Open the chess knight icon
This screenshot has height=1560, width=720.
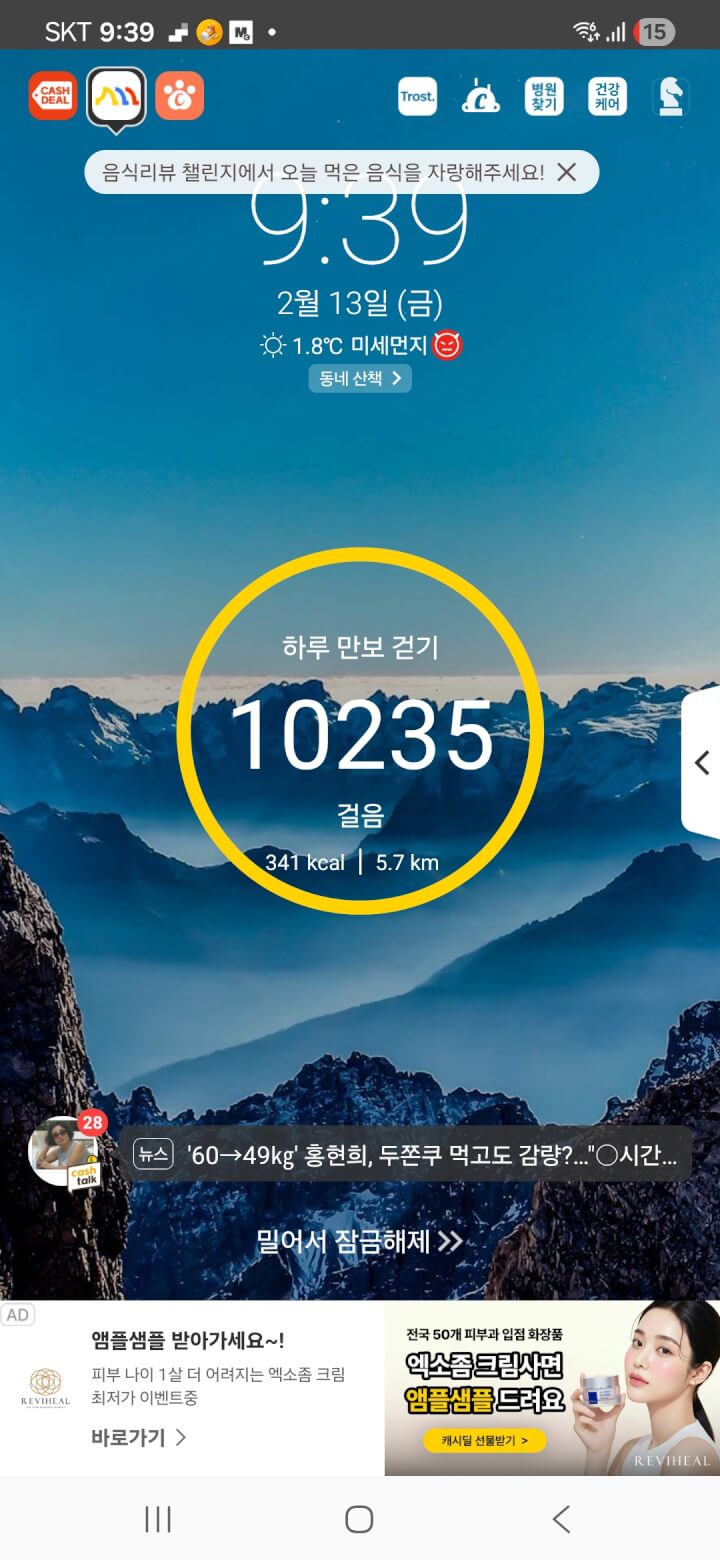click(x=670, y=97)
